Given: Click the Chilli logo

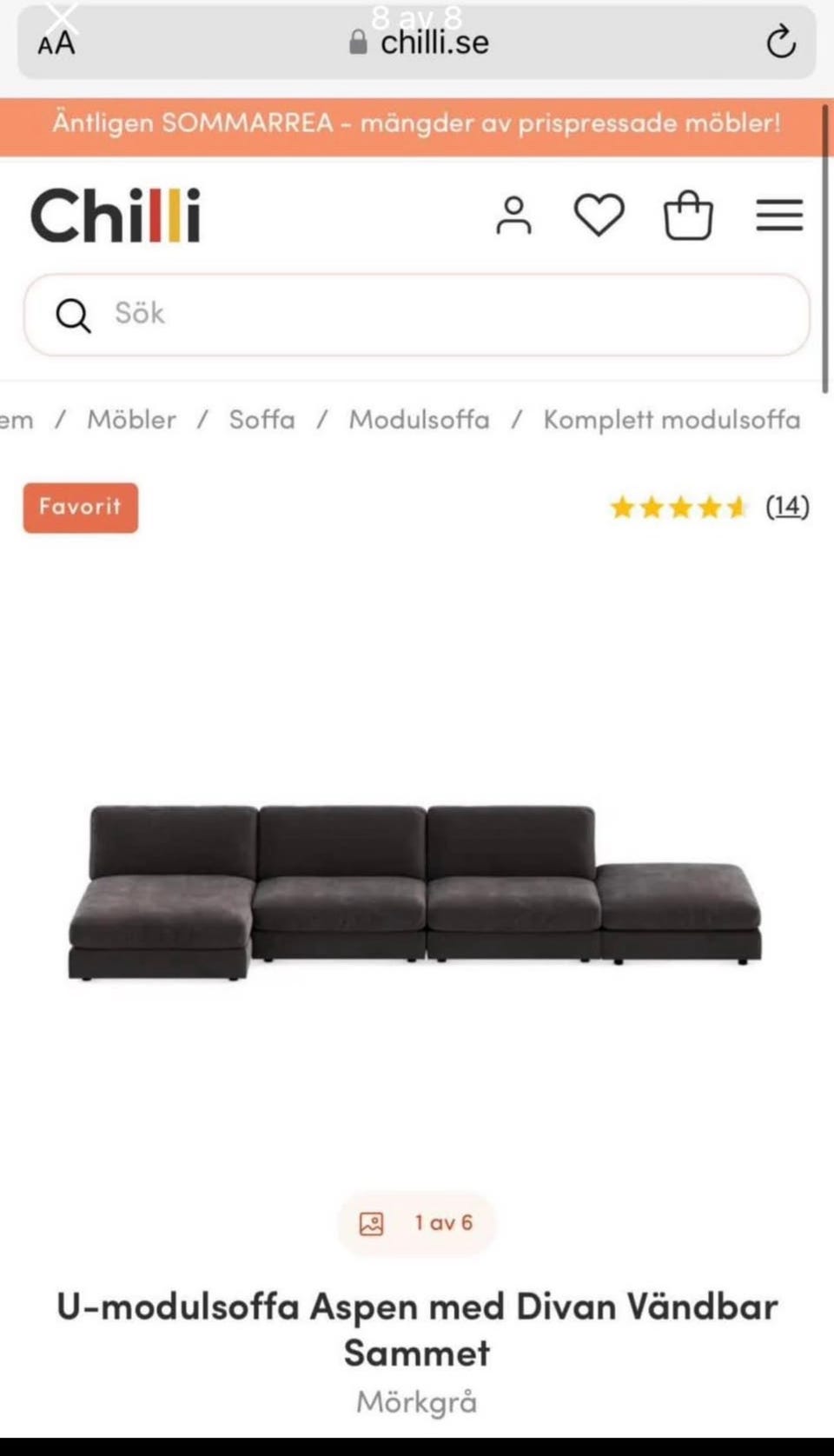Looking at the screenshot, I should (116, 215).
